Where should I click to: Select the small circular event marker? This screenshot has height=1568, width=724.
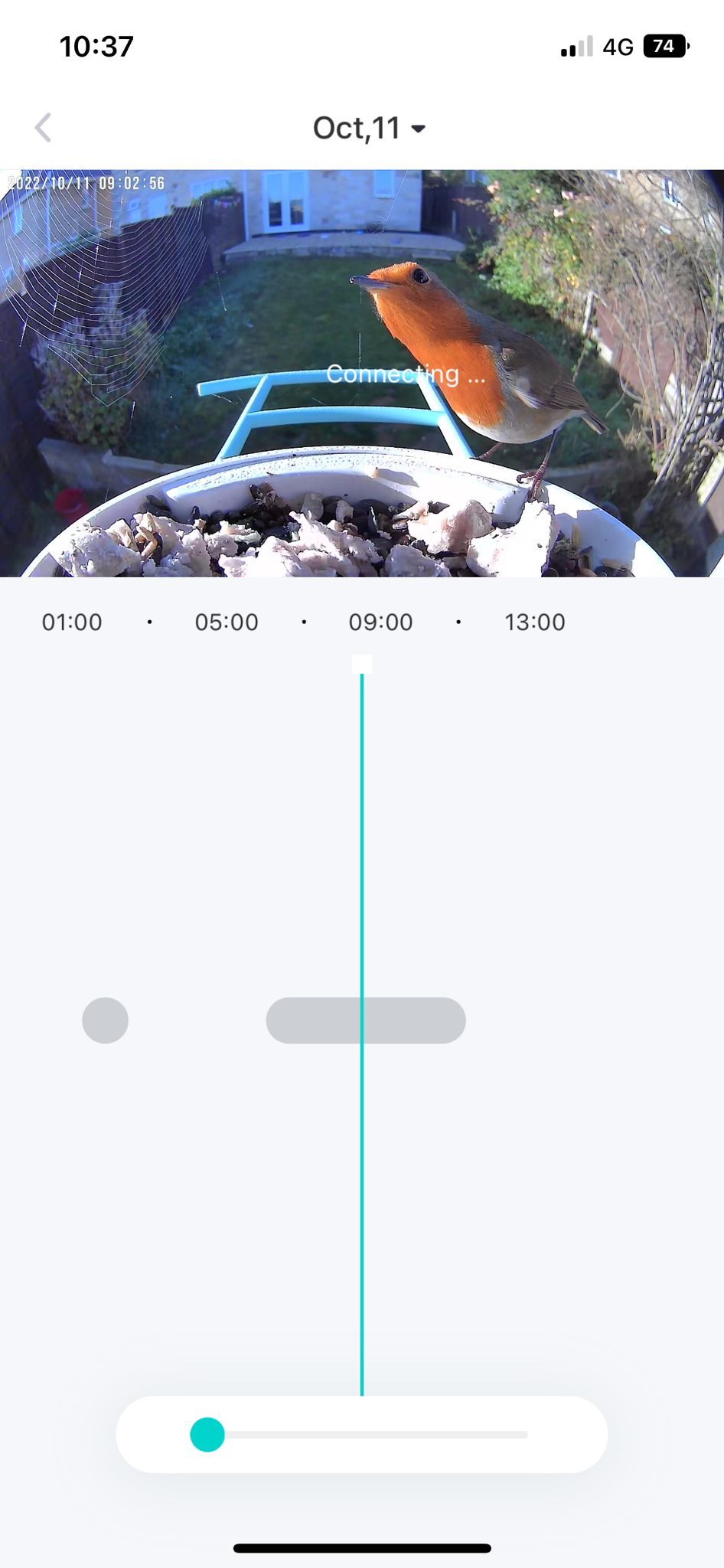105,1019
